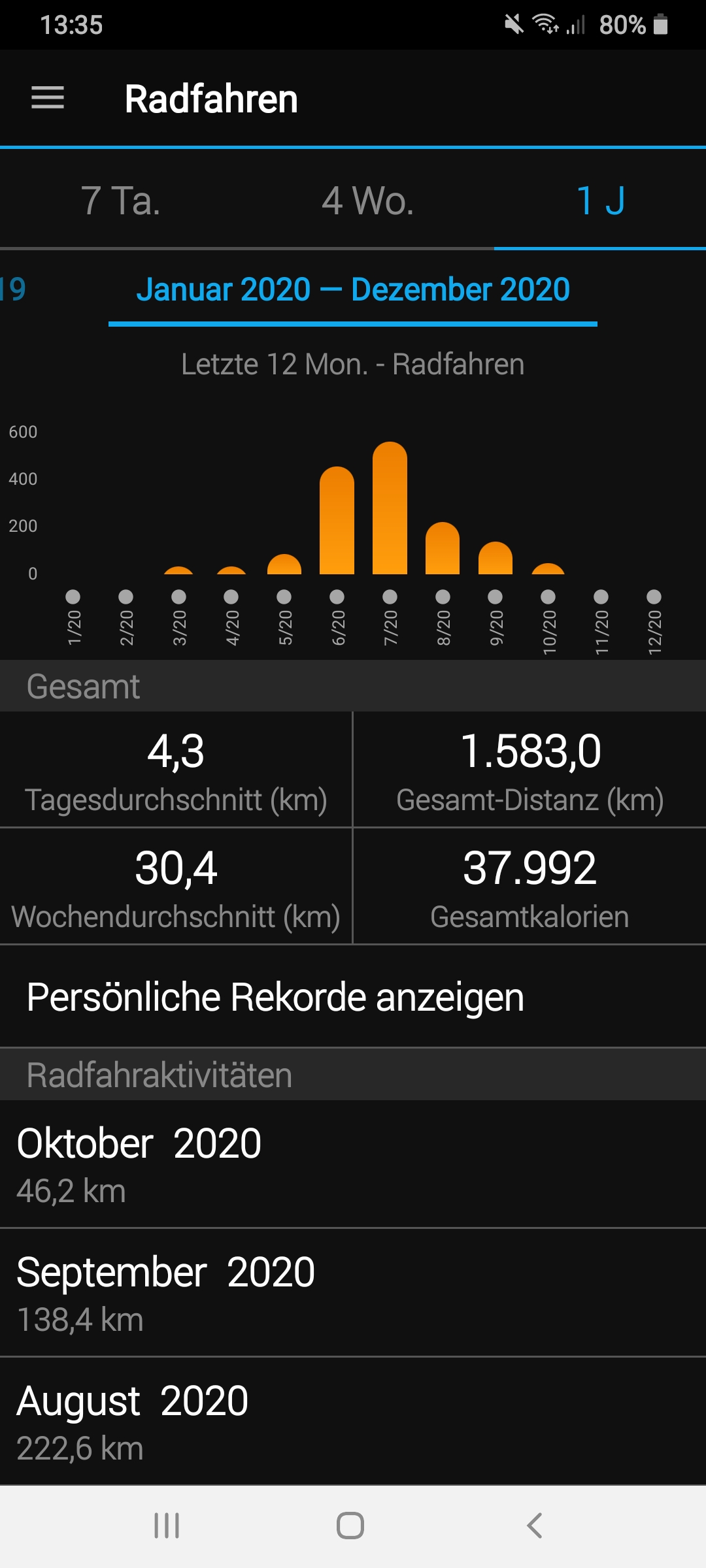Open August 2020 cycling activities
Viewport: 706px width, 1568px height.
pyautogui.click(x=353, y=1422)
